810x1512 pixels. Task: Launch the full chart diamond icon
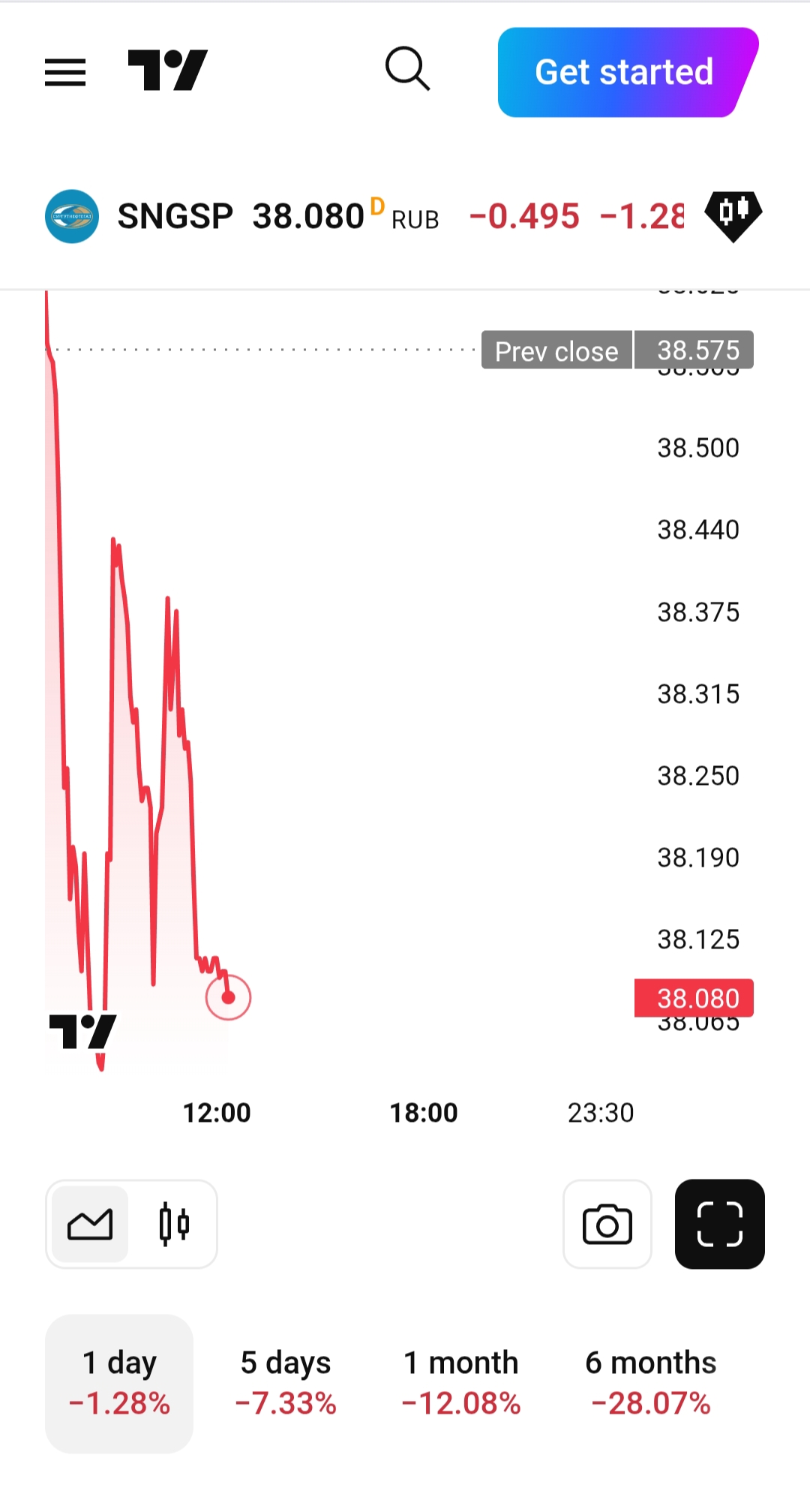coord(733,215)
